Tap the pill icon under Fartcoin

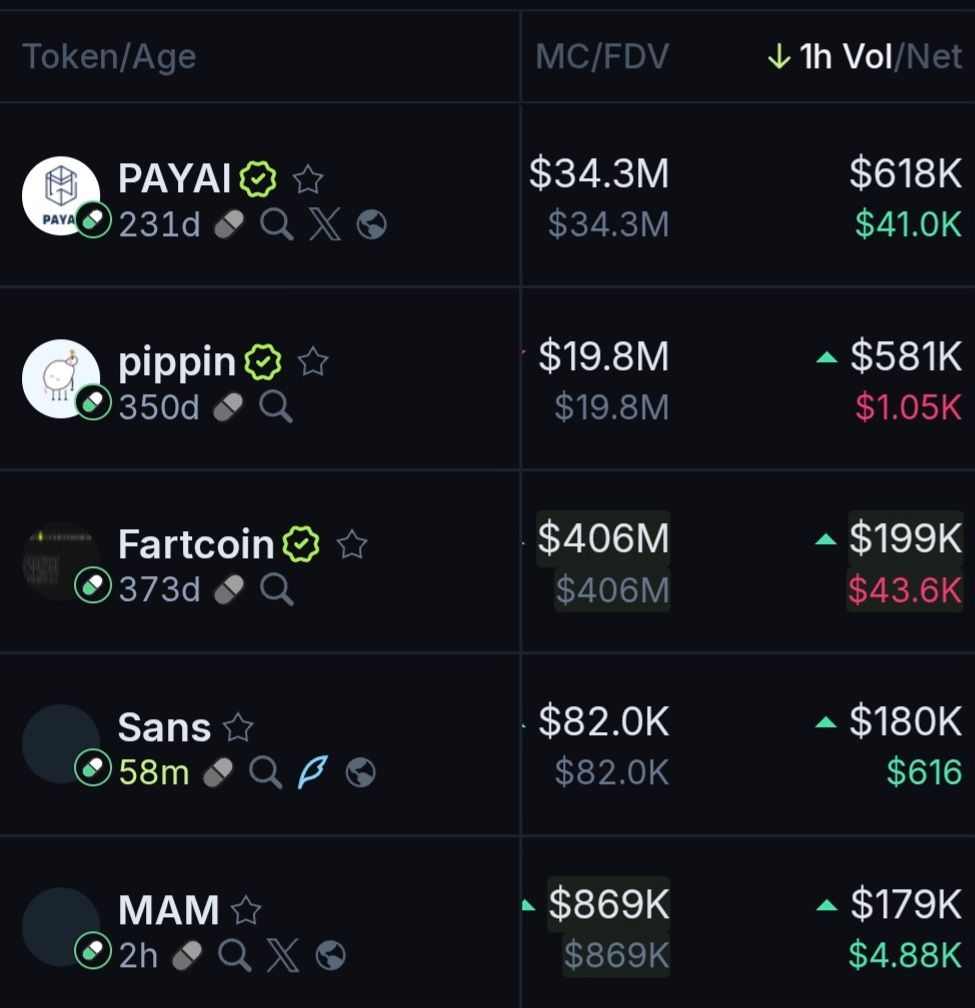[229, 590]
